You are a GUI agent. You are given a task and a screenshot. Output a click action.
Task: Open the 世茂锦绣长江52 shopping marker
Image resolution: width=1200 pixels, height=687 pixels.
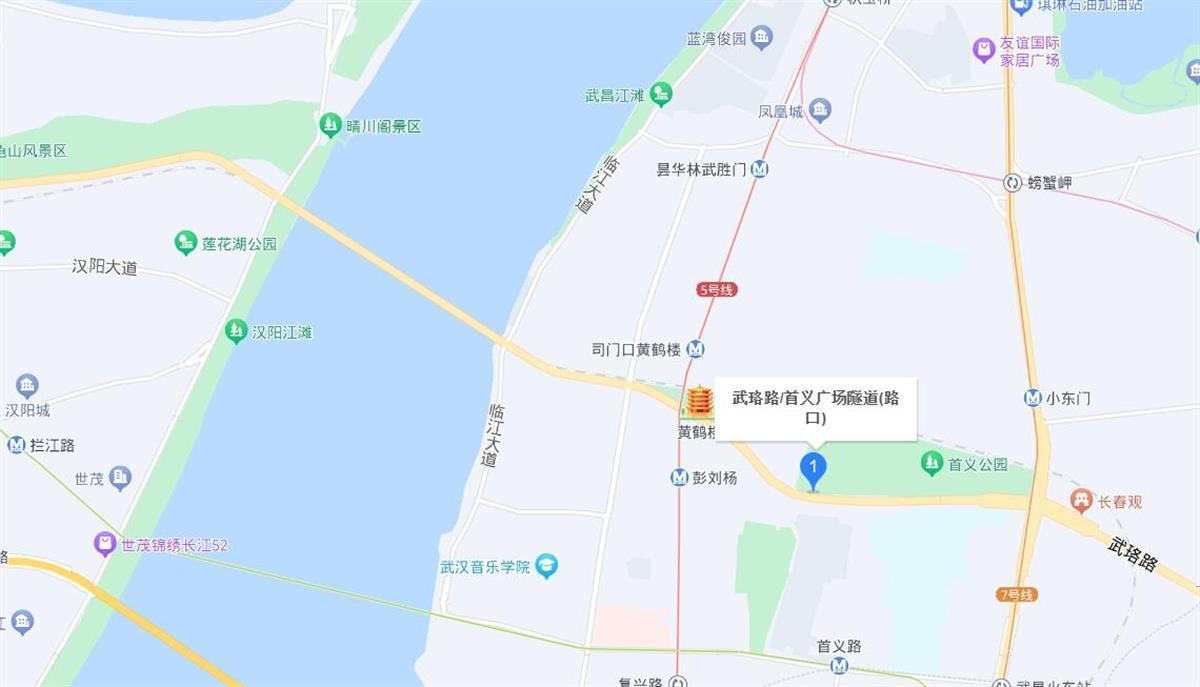[105, 545]
